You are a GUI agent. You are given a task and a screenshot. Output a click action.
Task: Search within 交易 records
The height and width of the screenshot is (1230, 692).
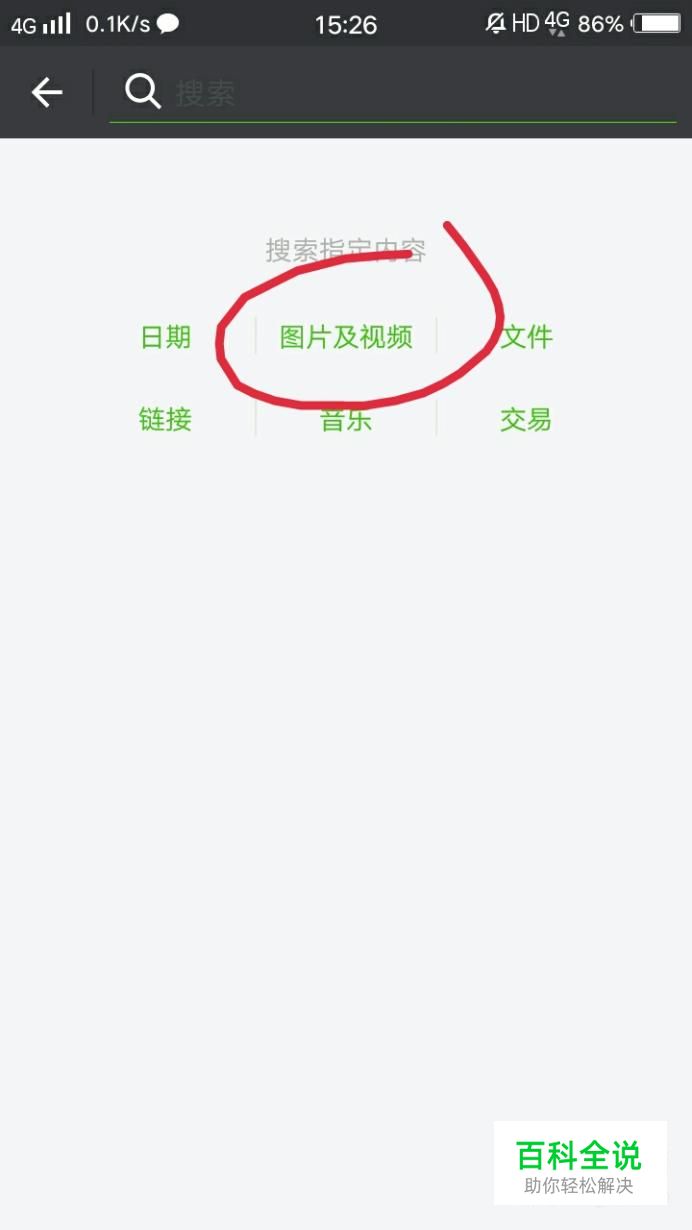[x=526, y=419]
